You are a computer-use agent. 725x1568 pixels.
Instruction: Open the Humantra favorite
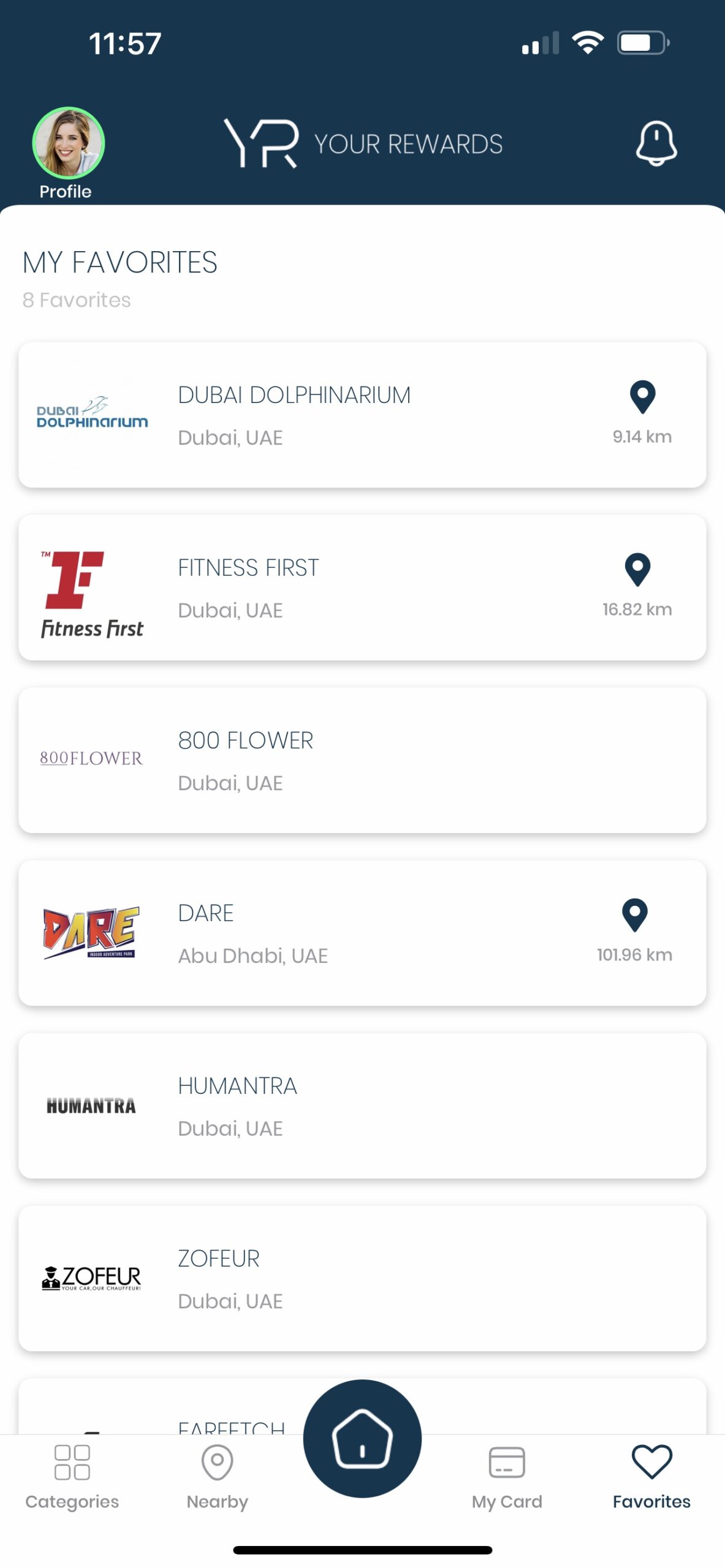pos(362,1106)
